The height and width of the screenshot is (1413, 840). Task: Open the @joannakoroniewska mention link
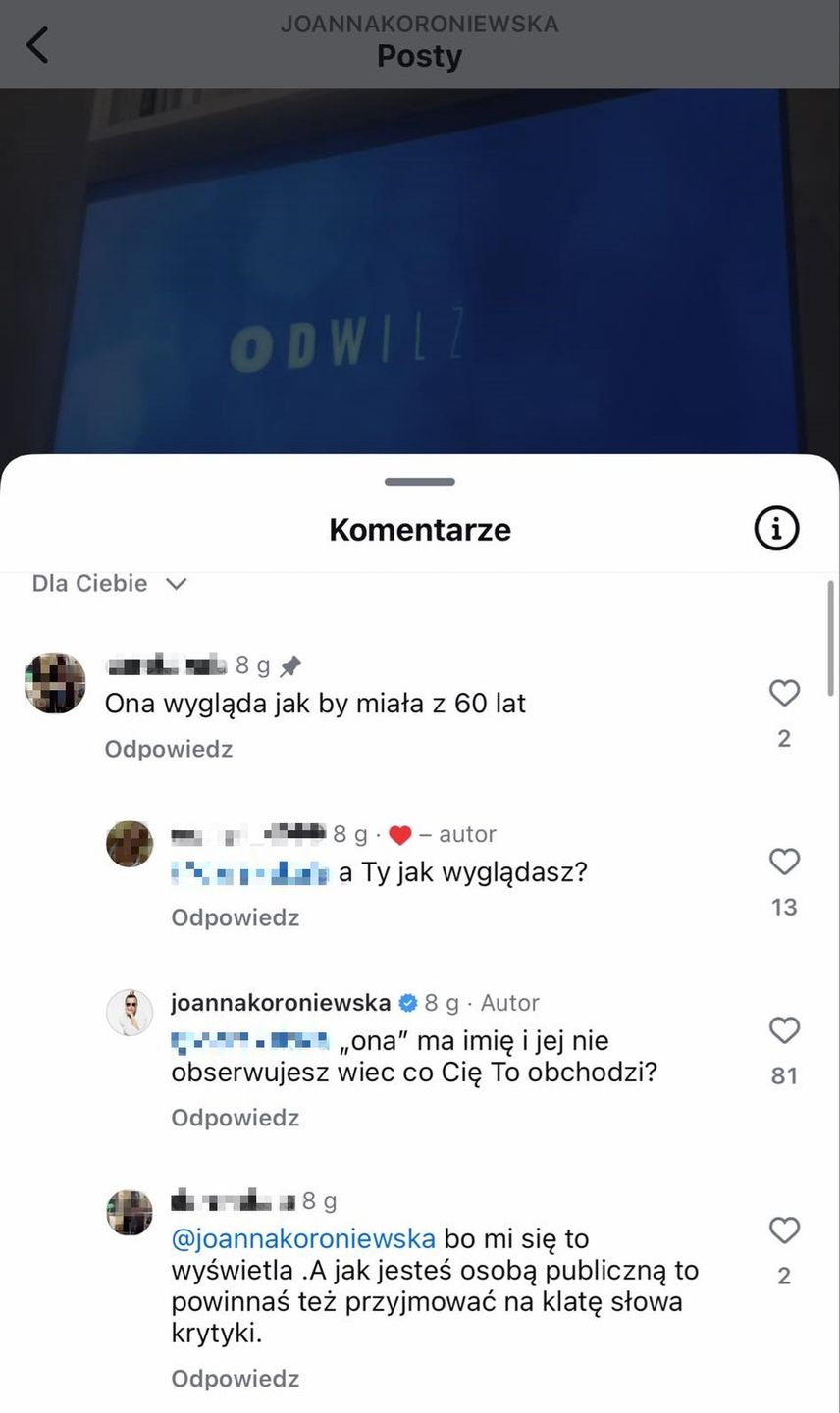point(302,1239)
